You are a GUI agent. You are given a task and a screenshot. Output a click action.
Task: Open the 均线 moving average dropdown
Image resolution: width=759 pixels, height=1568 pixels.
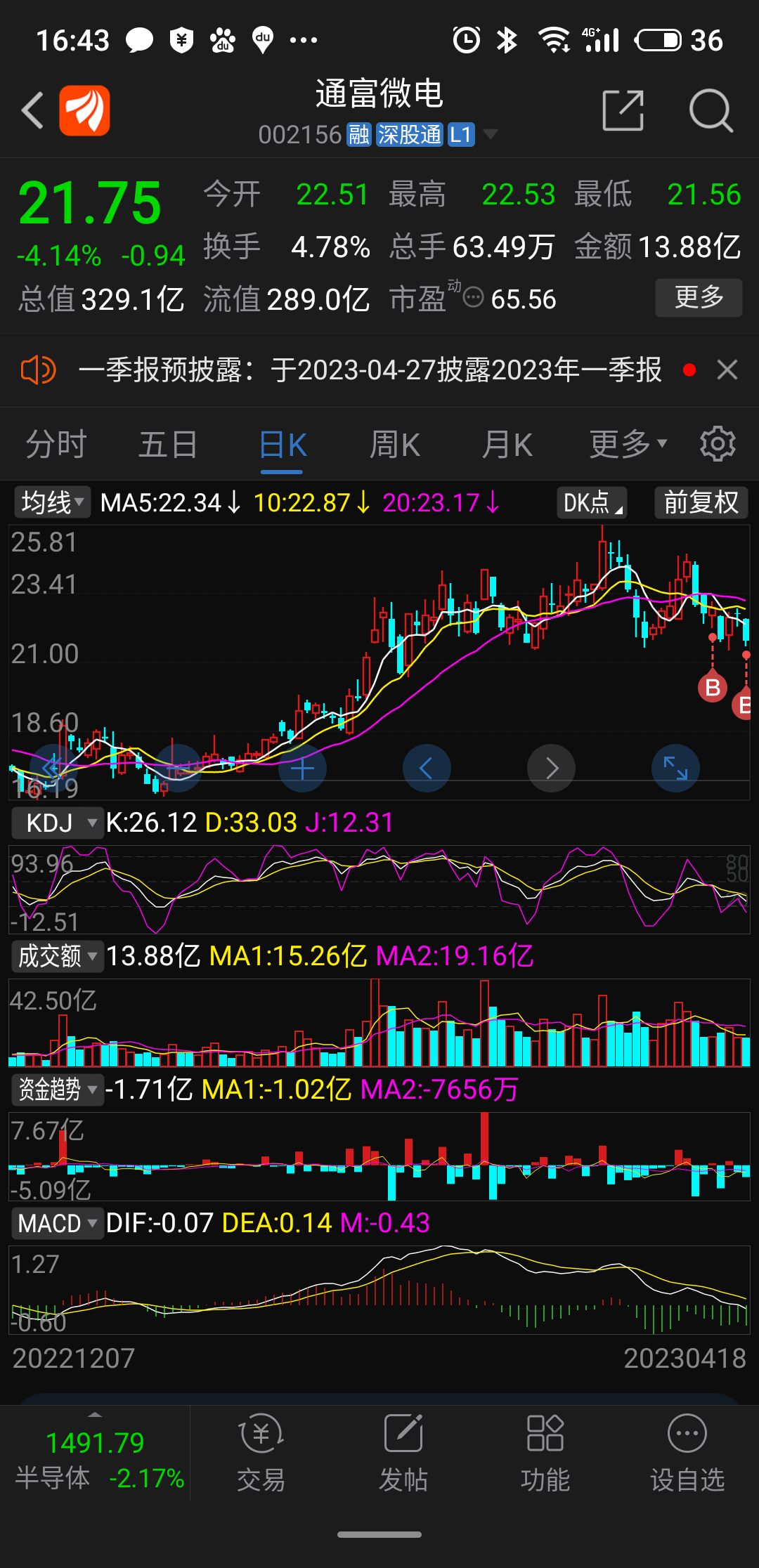(x=51, y=503)
